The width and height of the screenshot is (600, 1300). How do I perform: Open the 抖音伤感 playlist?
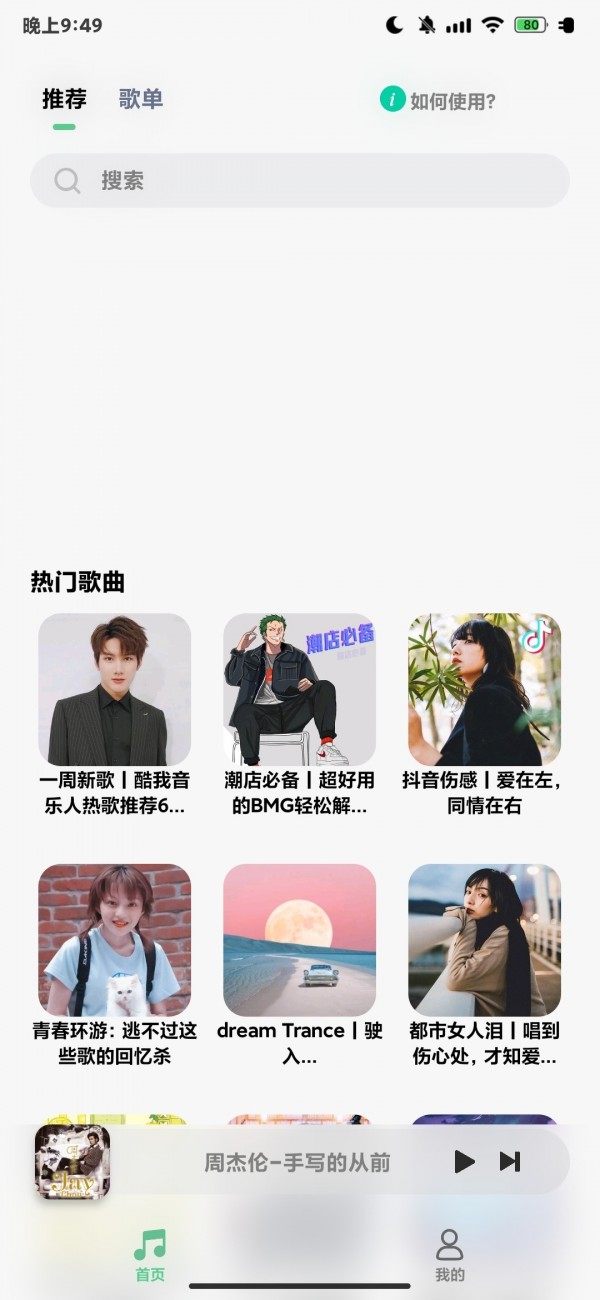click(484, 690)
